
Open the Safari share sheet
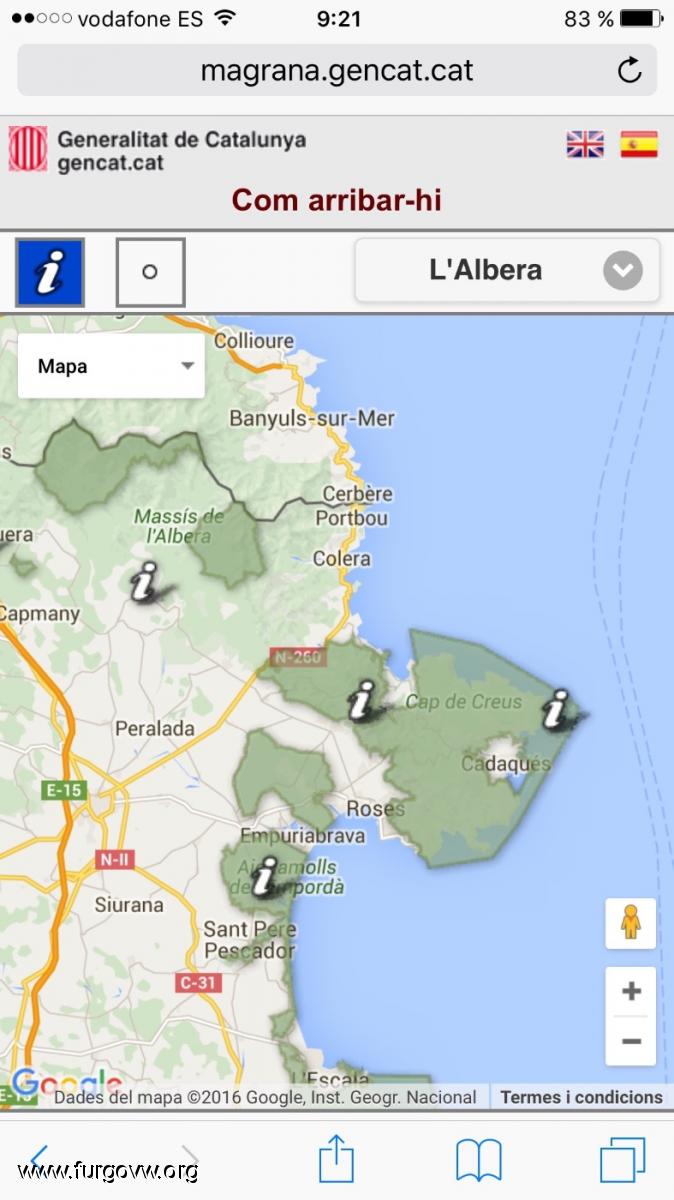point(337,1161)
